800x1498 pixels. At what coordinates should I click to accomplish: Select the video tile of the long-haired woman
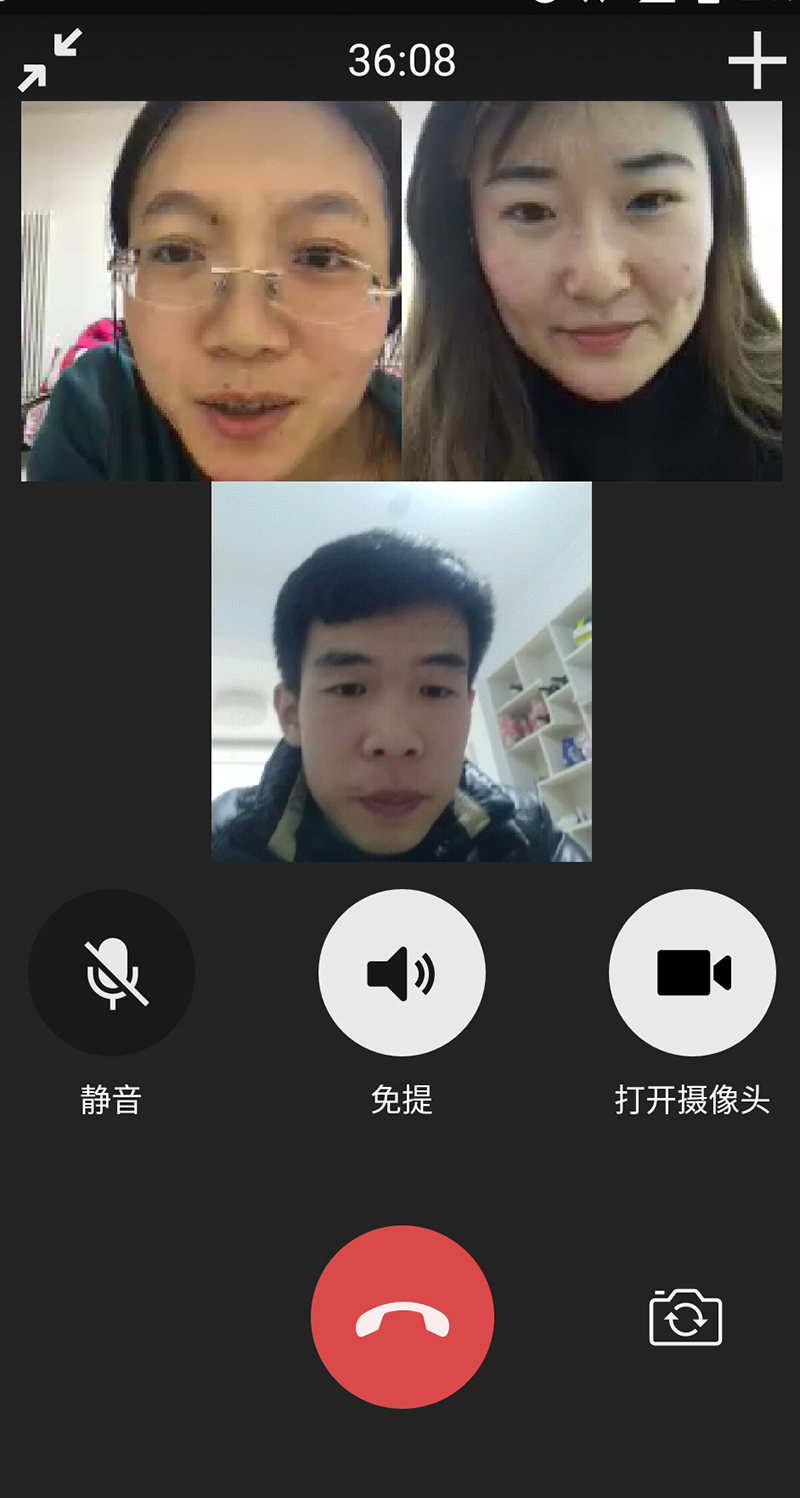click(x=592, y=291)
